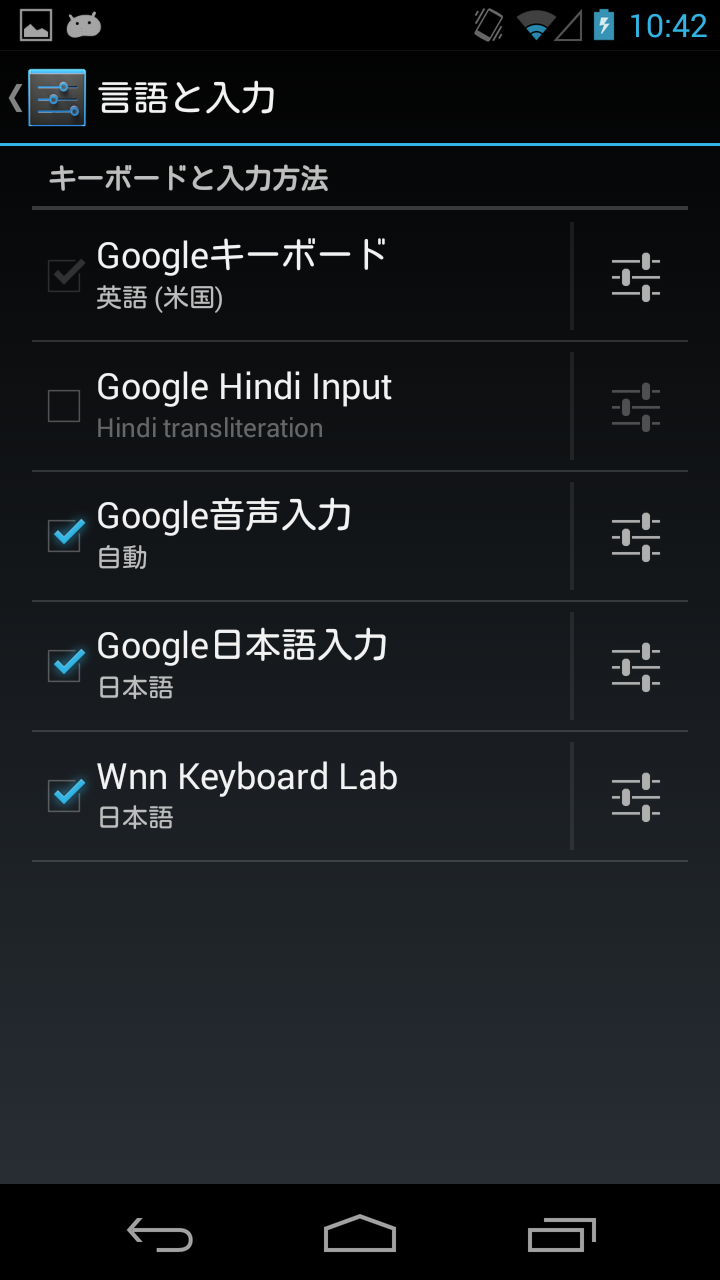This screenshot has height=1280, width=720.
Task: Open settings icon for Google日本語入力
Action: point(636,667)
